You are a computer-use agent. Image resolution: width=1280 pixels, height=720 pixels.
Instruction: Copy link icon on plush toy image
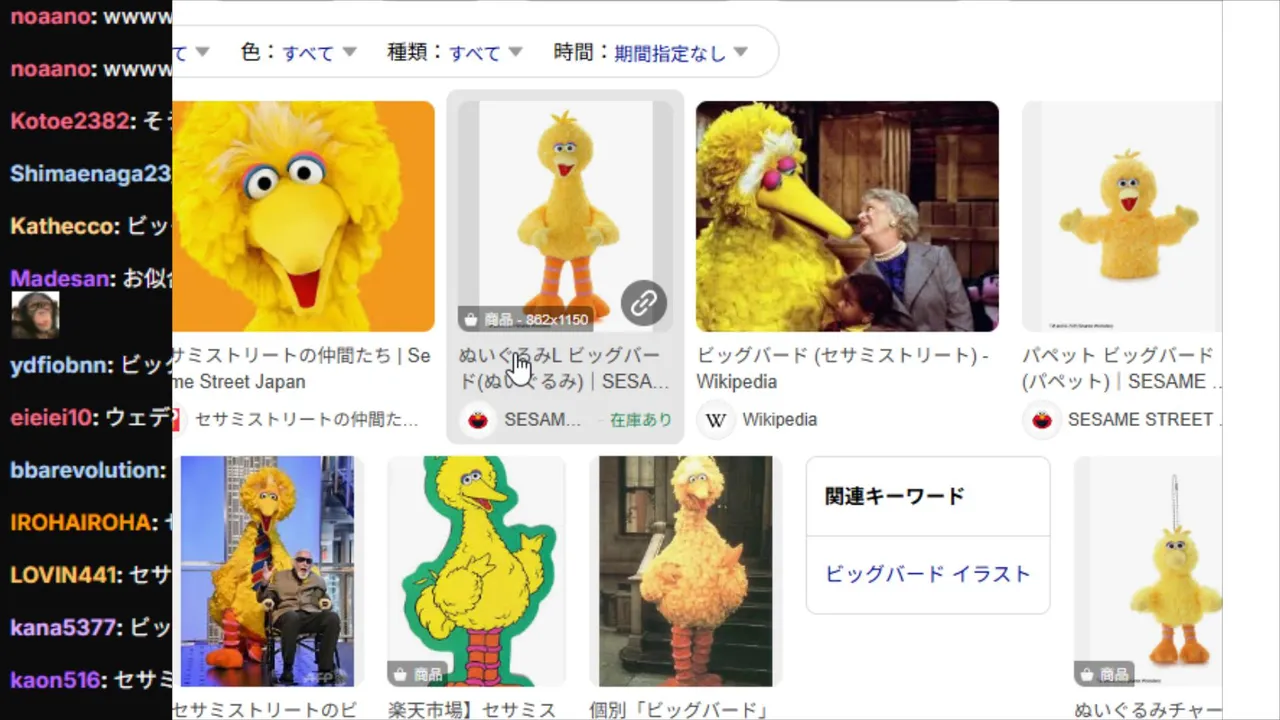(643, 302)
